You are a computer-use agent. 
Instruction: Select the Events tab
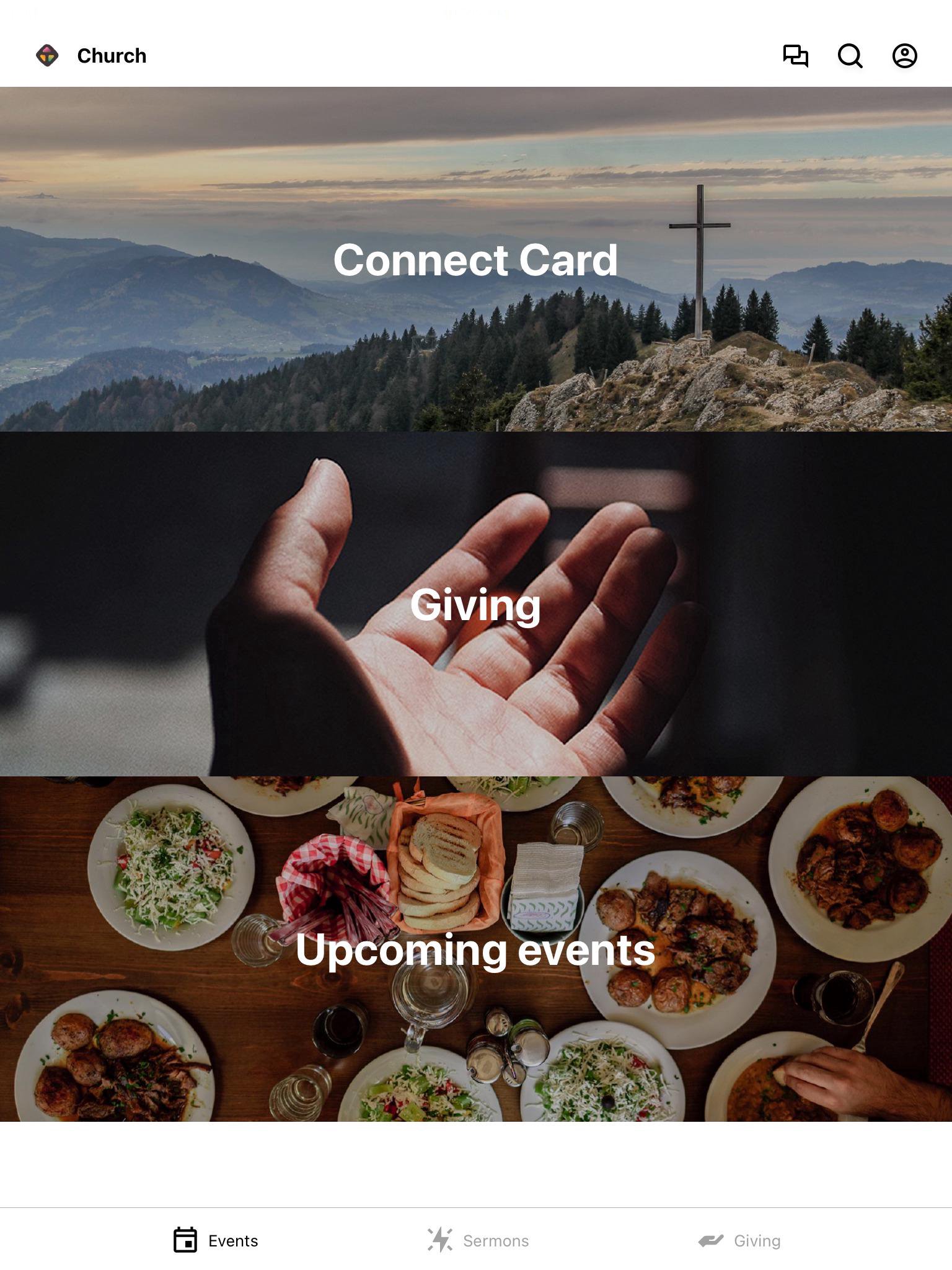(216, 1240)
